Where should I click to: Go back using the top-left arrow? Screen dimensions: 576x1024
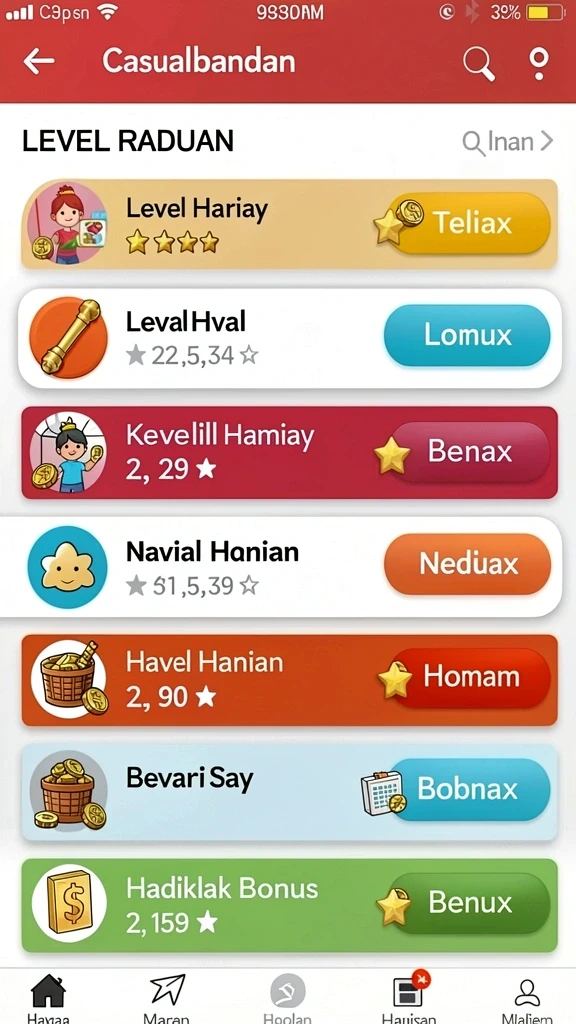coord(39,61)
